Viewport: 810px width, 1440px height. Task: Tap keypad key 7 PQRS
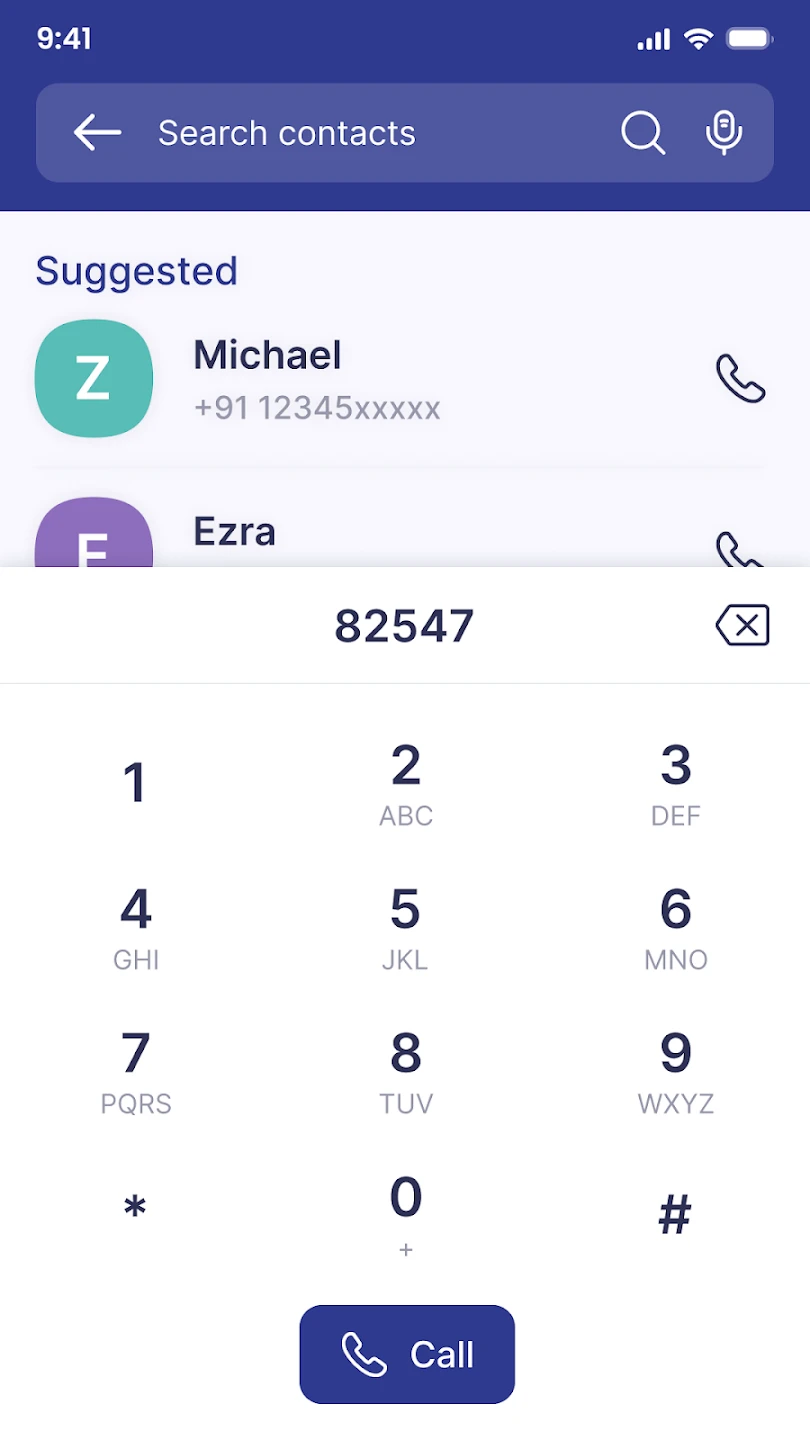[135, 1072]
